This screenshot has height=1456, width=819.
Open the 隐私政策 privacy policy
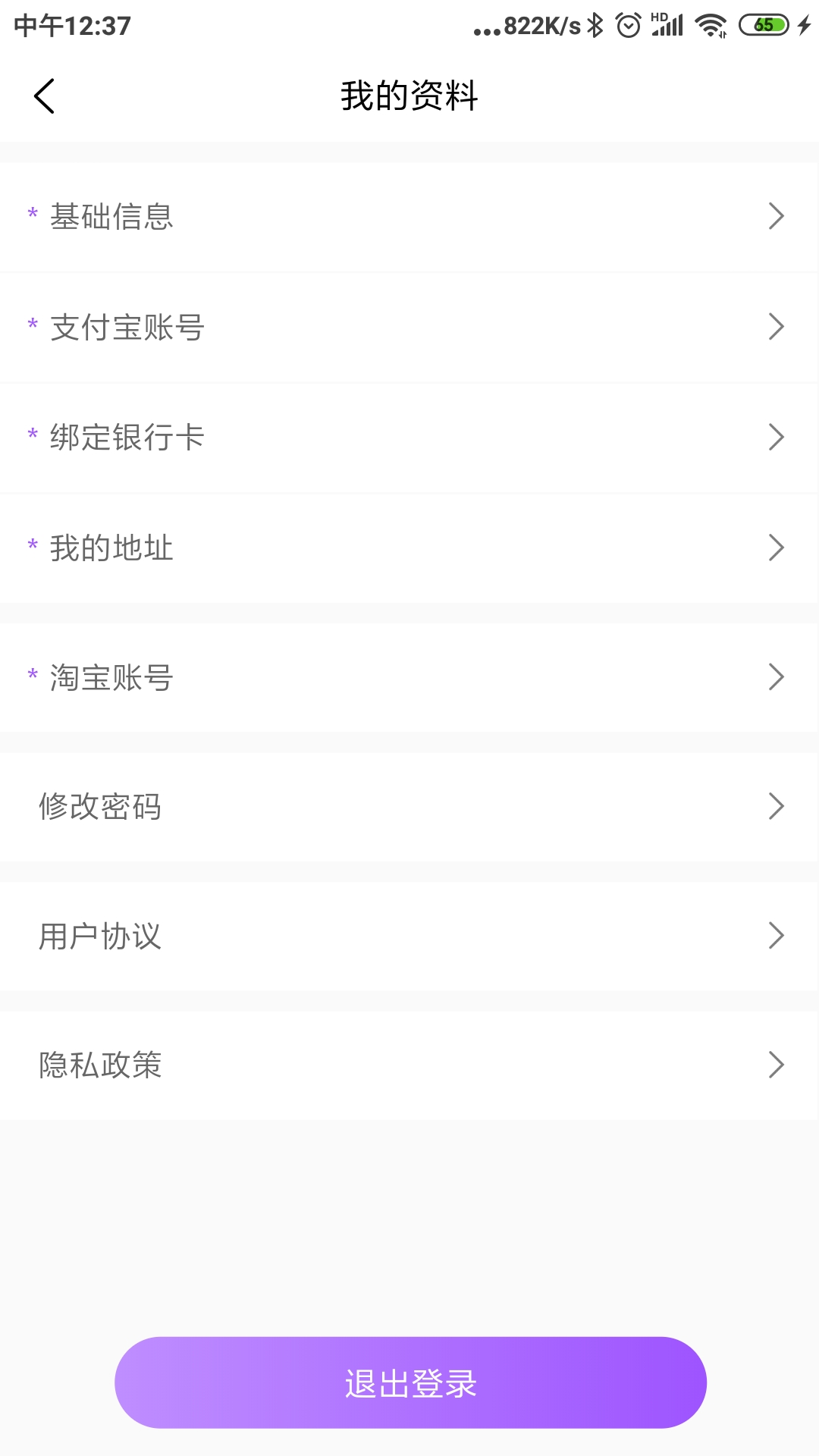(x=409, y=1065)
